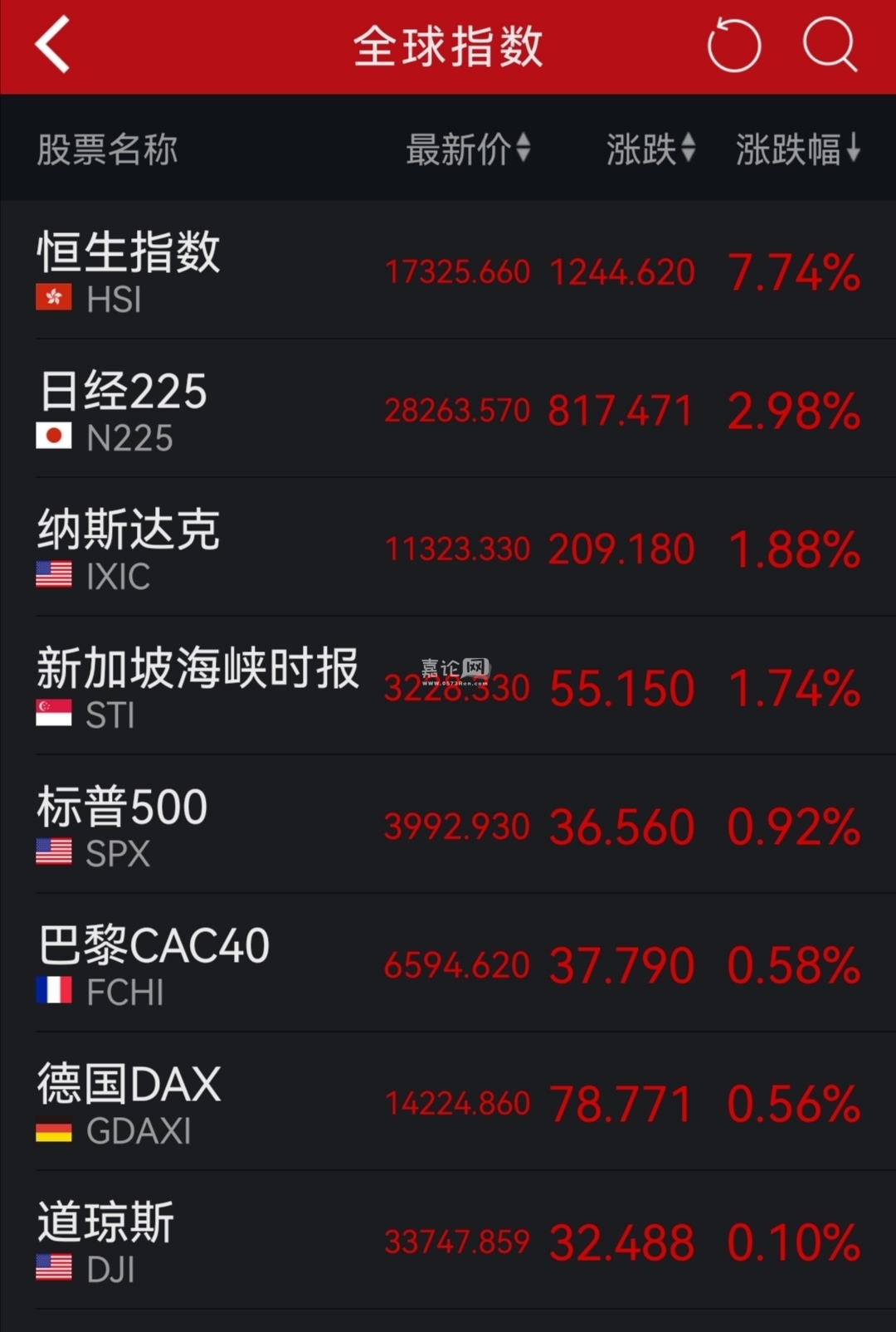
Task: Open the 道琼斯 DJI row
Action: pos(448,1241)
